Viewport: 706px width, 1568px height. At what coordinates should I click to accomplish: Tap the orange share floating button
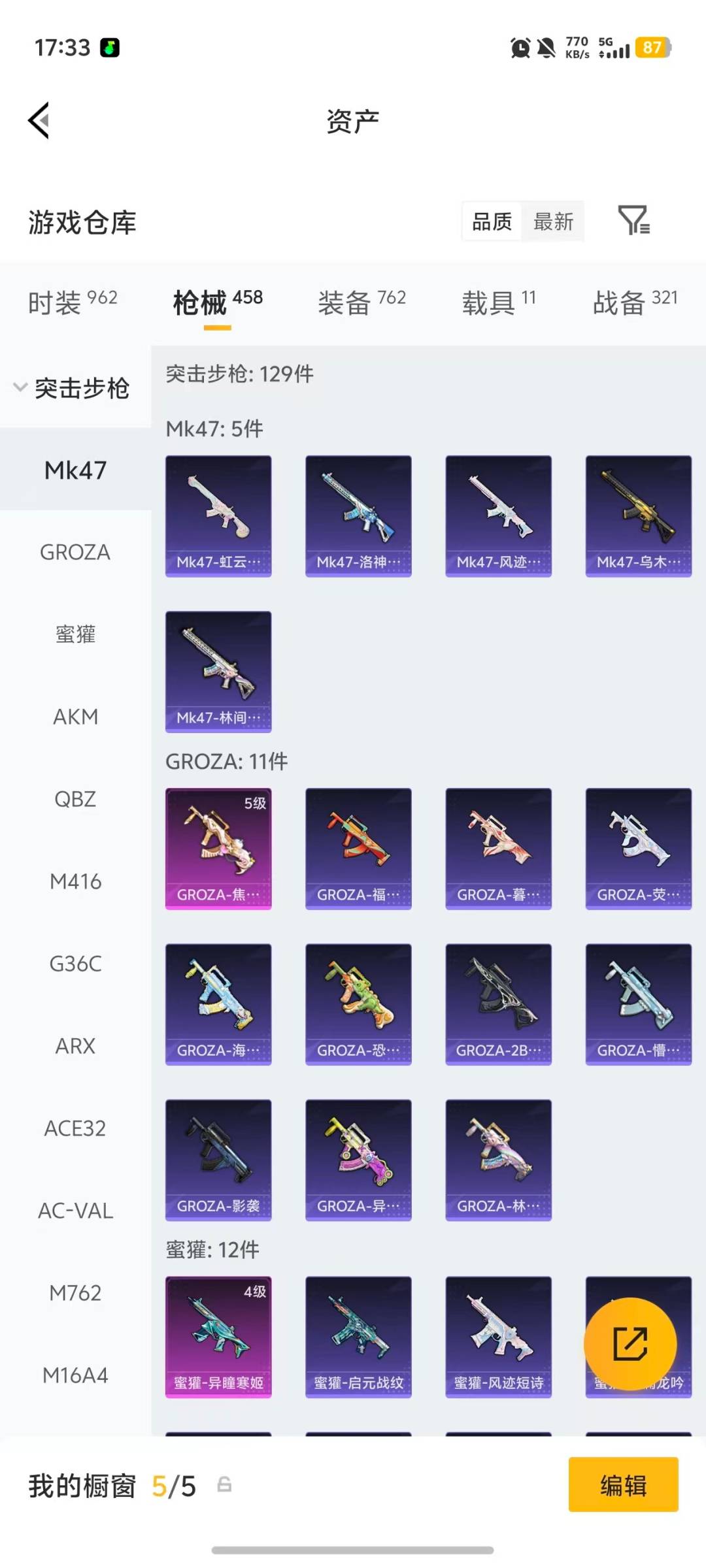coord(630,1343)
